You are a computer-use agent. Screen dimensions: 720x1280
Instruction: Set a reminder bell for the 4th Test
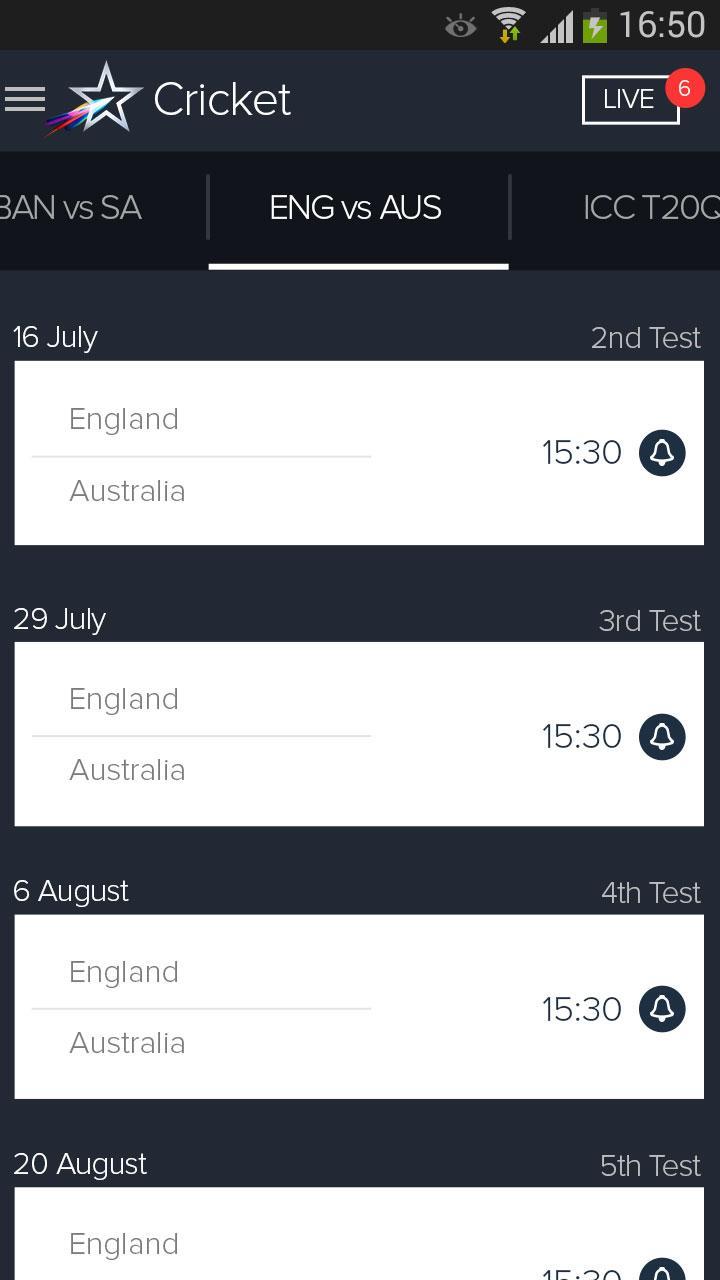pos(662,1009)
